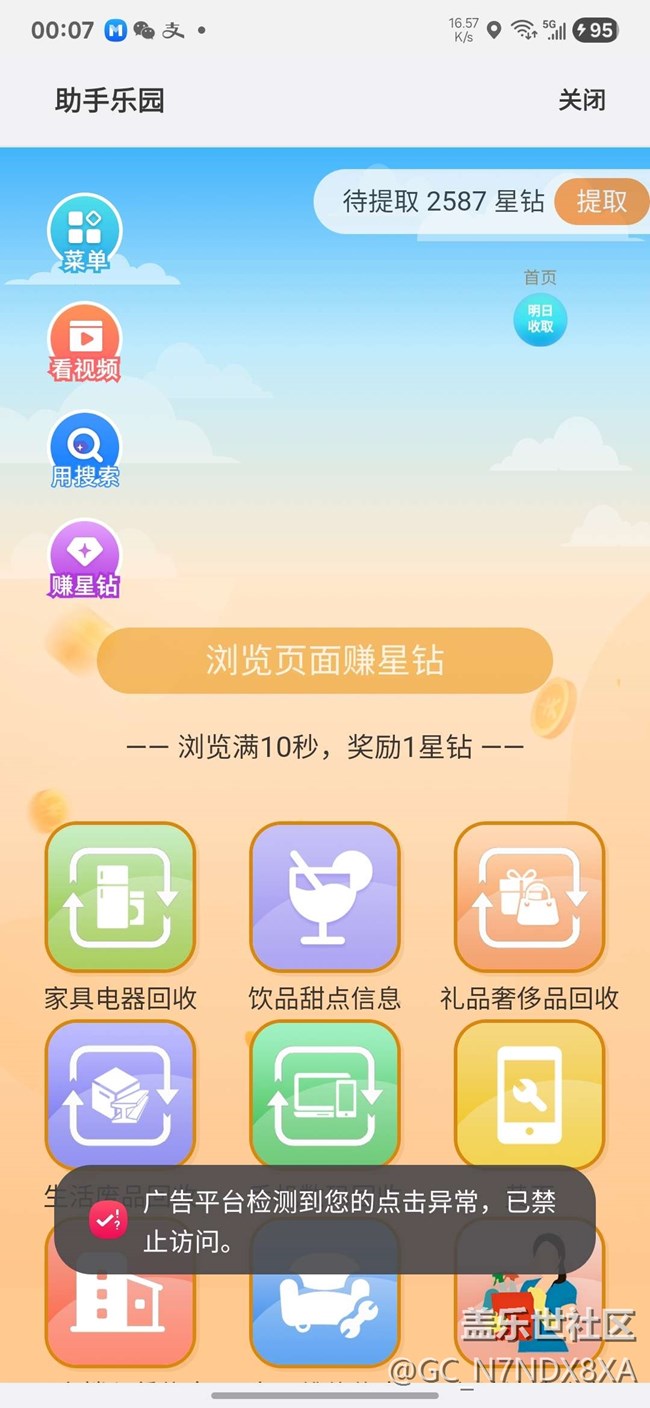Tap the 浏览页面赚星钻 banner button

click(x=325, y=661)
